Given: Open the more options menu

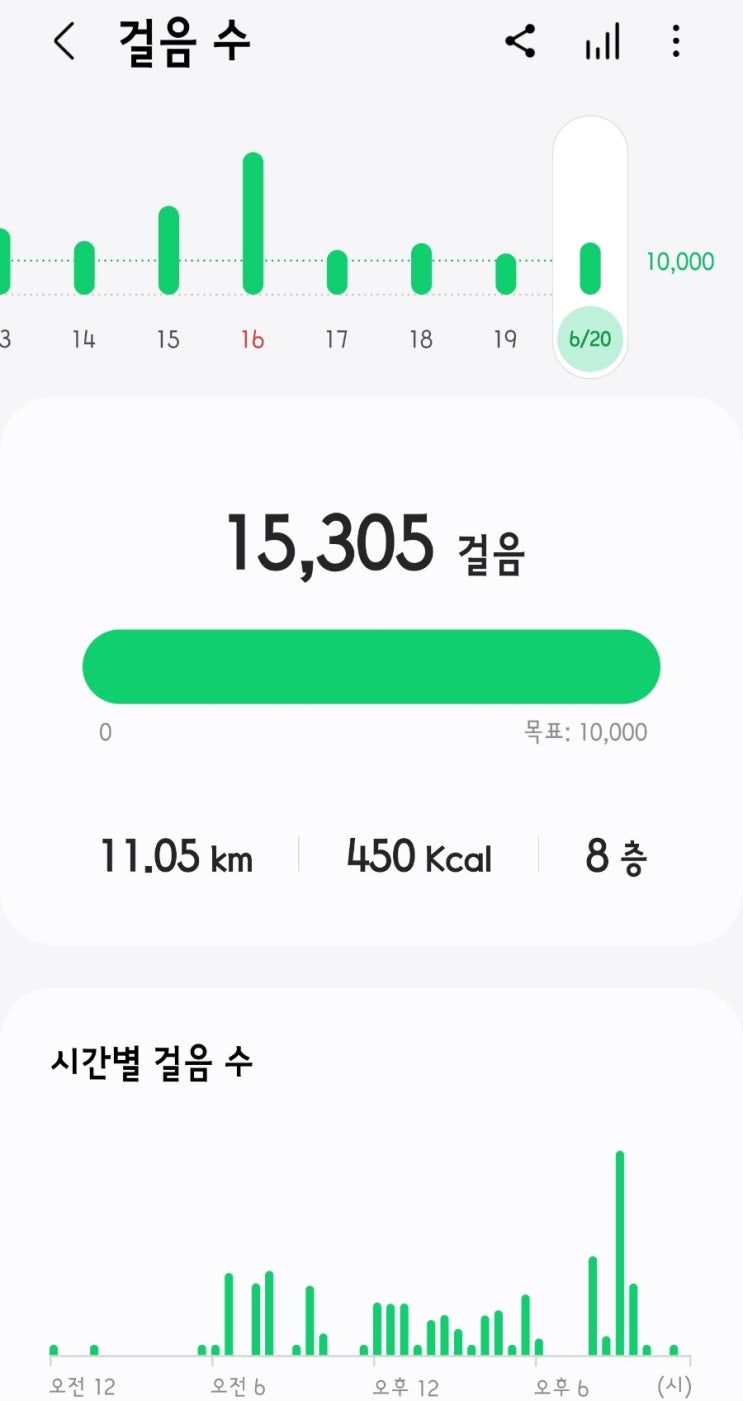Looking at the screenshot, I should (x=676, y=42).
